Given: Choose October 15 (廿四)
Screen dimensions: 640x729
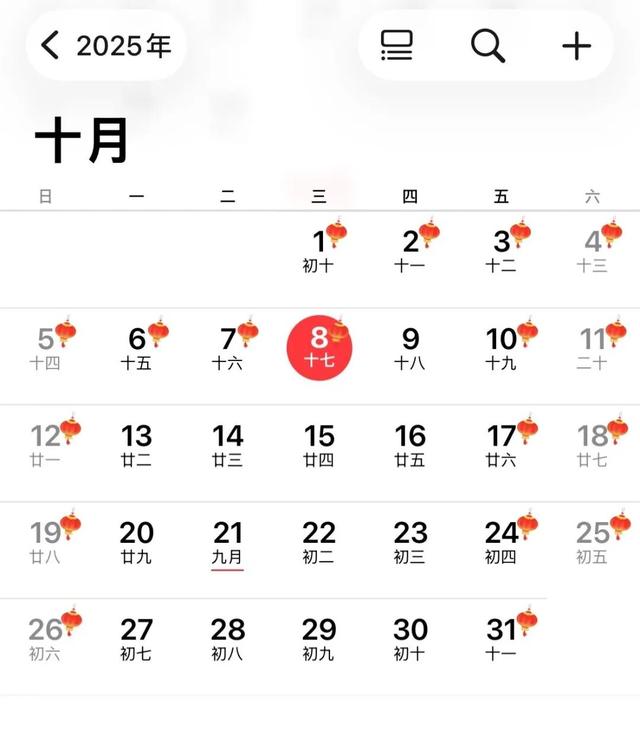Looking at the screenshot, I should (319, 444).
